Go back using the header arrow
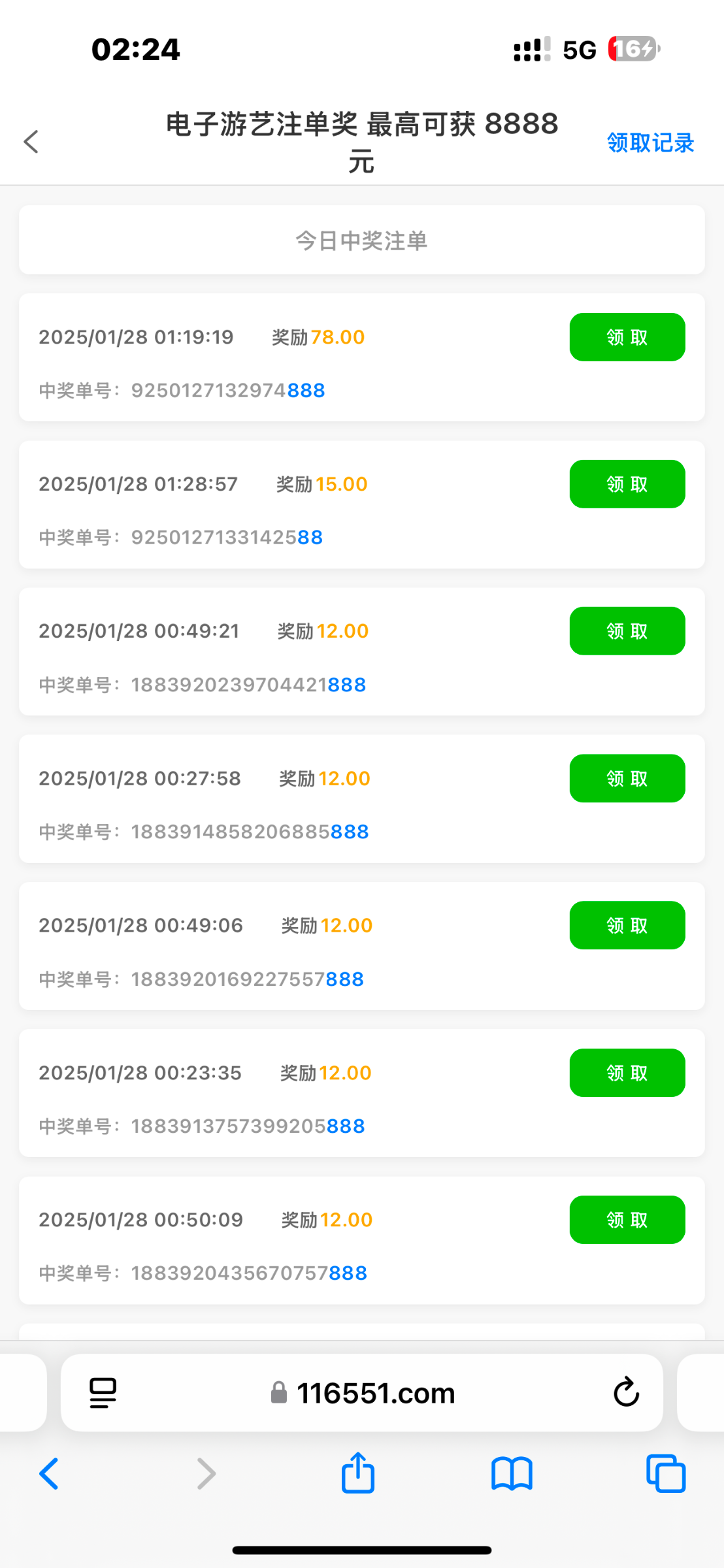Viewport: 724px width, 1568px height. [x=31, y=141]
